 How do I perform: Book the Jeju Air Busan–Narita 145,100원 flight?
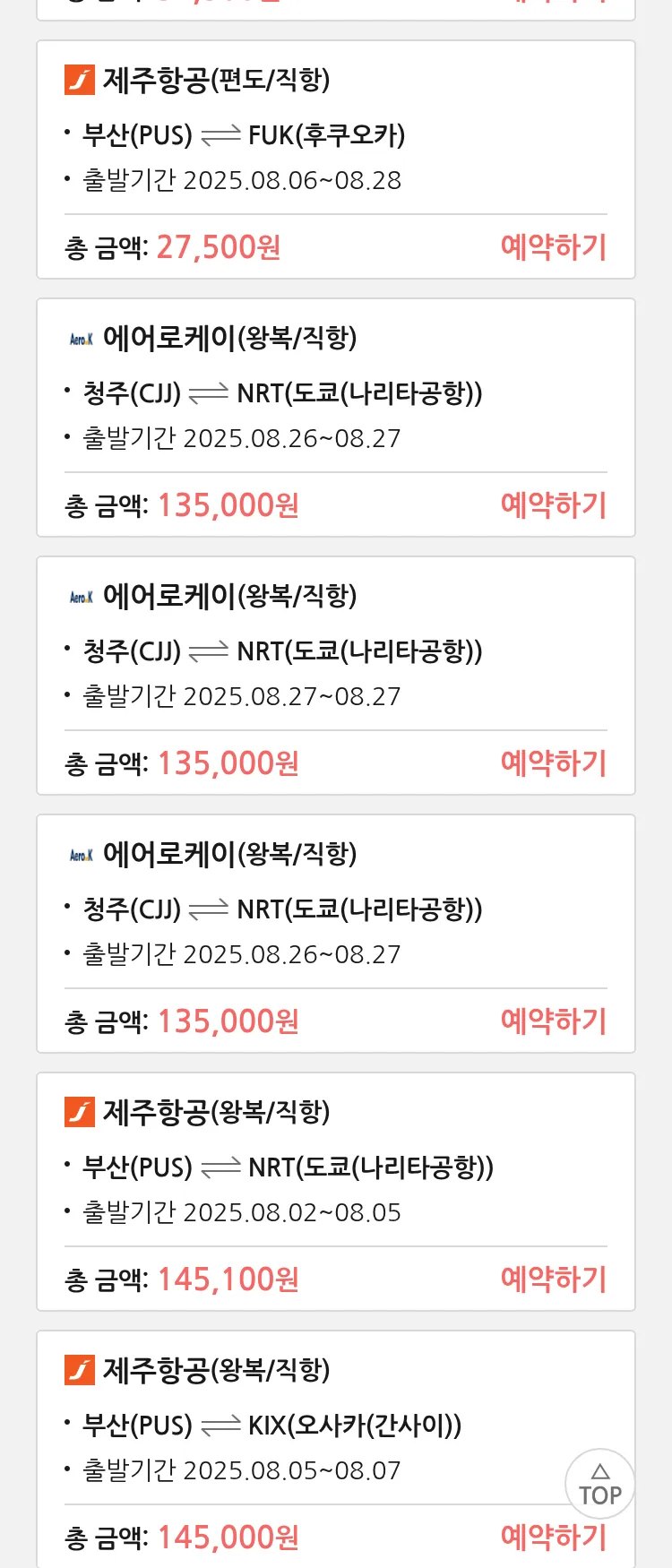click(x=553, y=1279)
